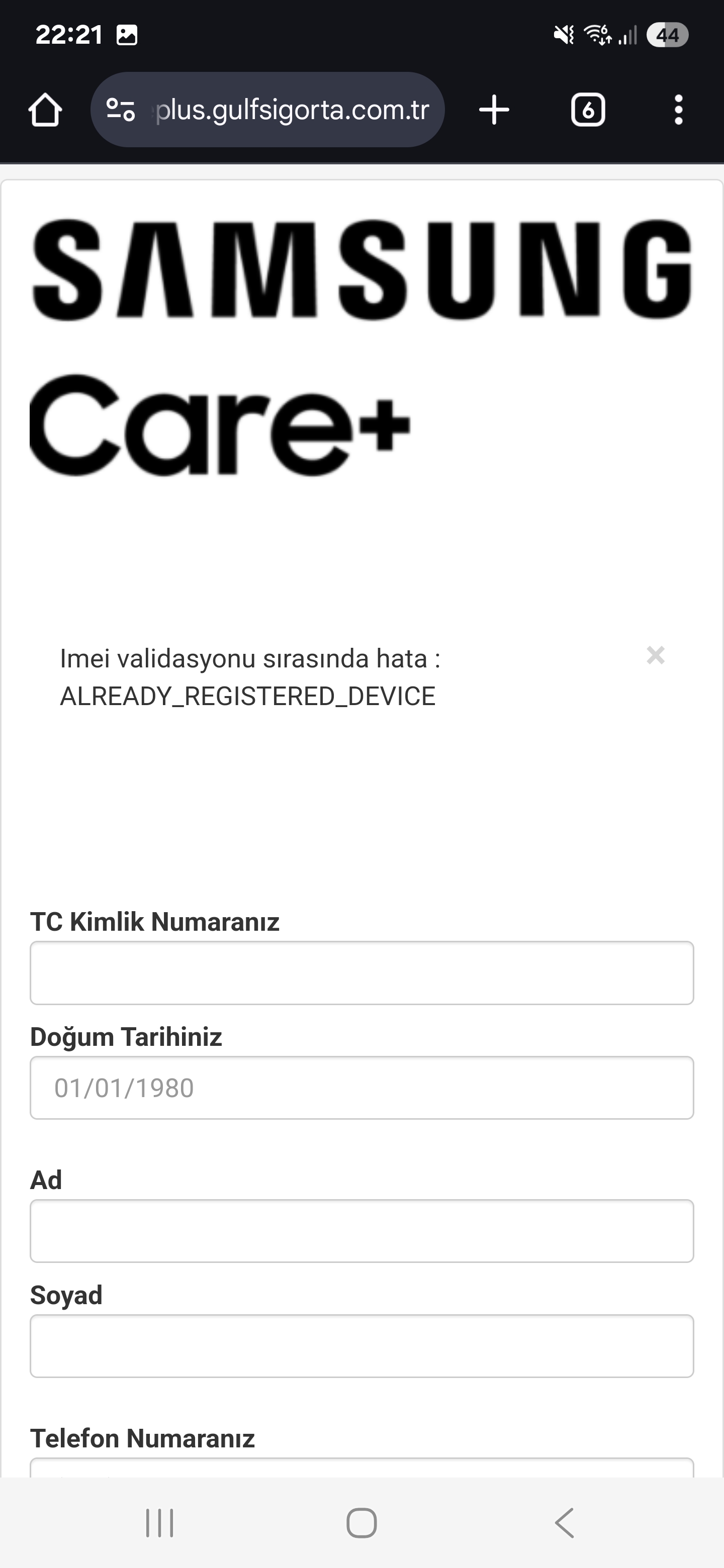This screenshot has width=724, height=1568.
Task: View site settings icon in address bar
Action: pyautogui.click(x=121, y=110)
